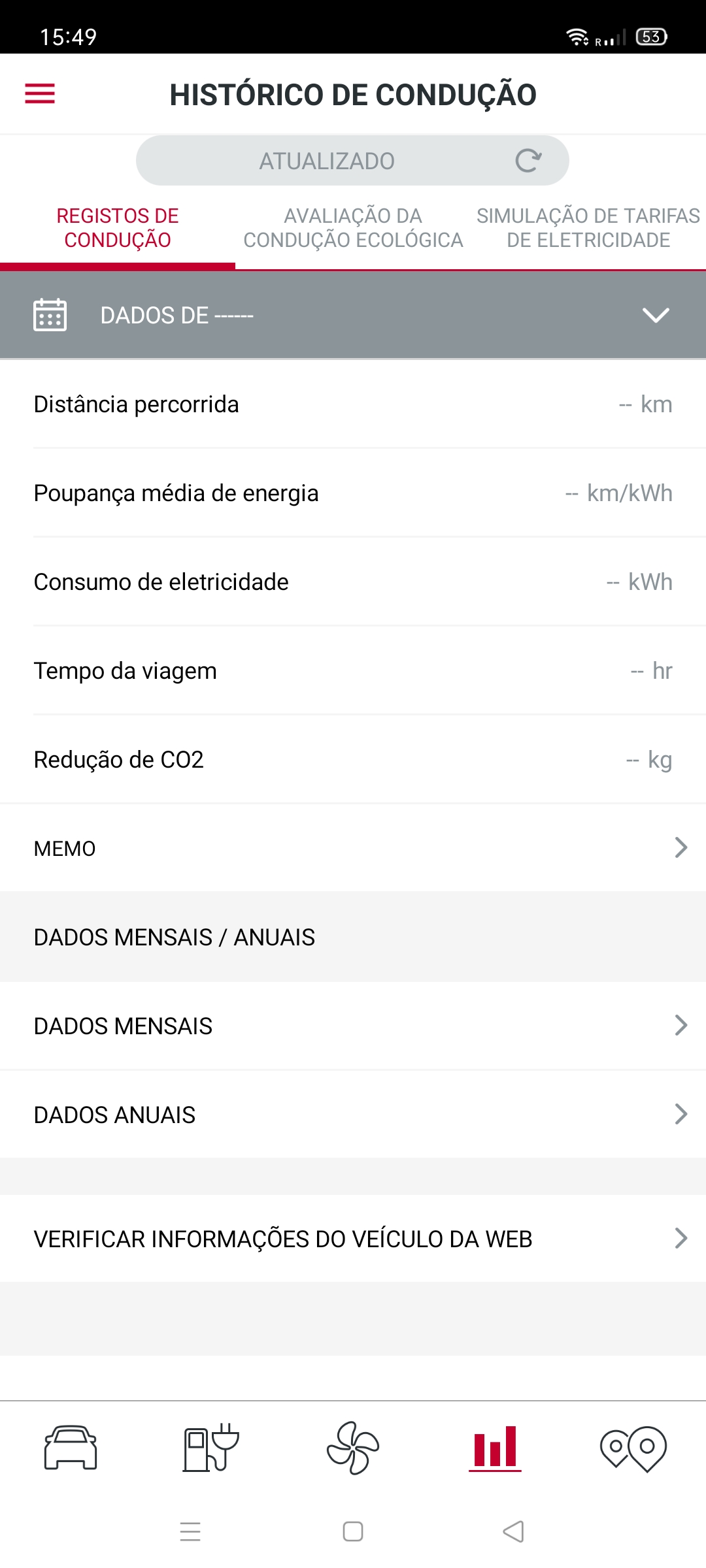Open Verificar Informações do Veículo da Web
Screen dimensions: 706x1568
(353, 1239)
